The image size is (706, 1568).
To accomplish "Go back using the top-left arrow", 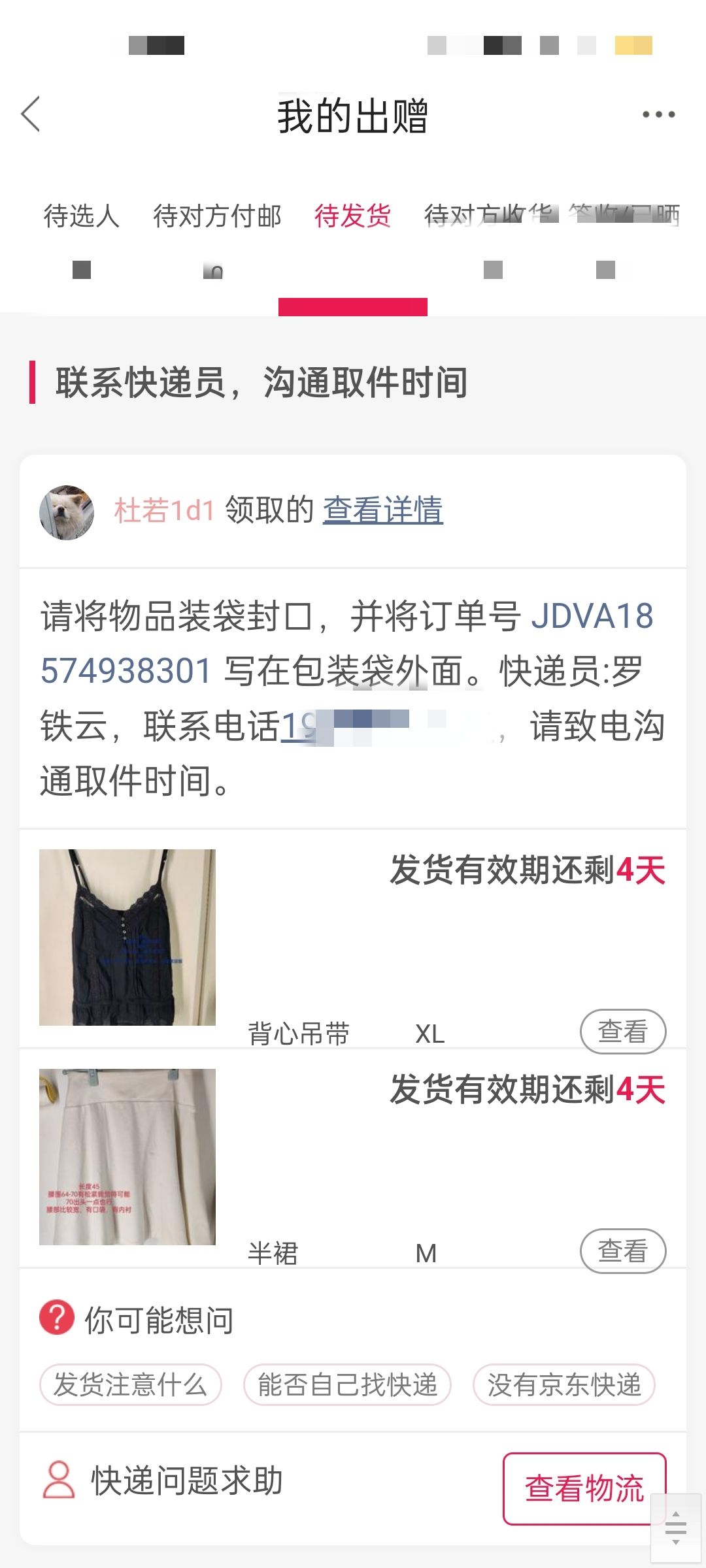I will click(31, 114).
